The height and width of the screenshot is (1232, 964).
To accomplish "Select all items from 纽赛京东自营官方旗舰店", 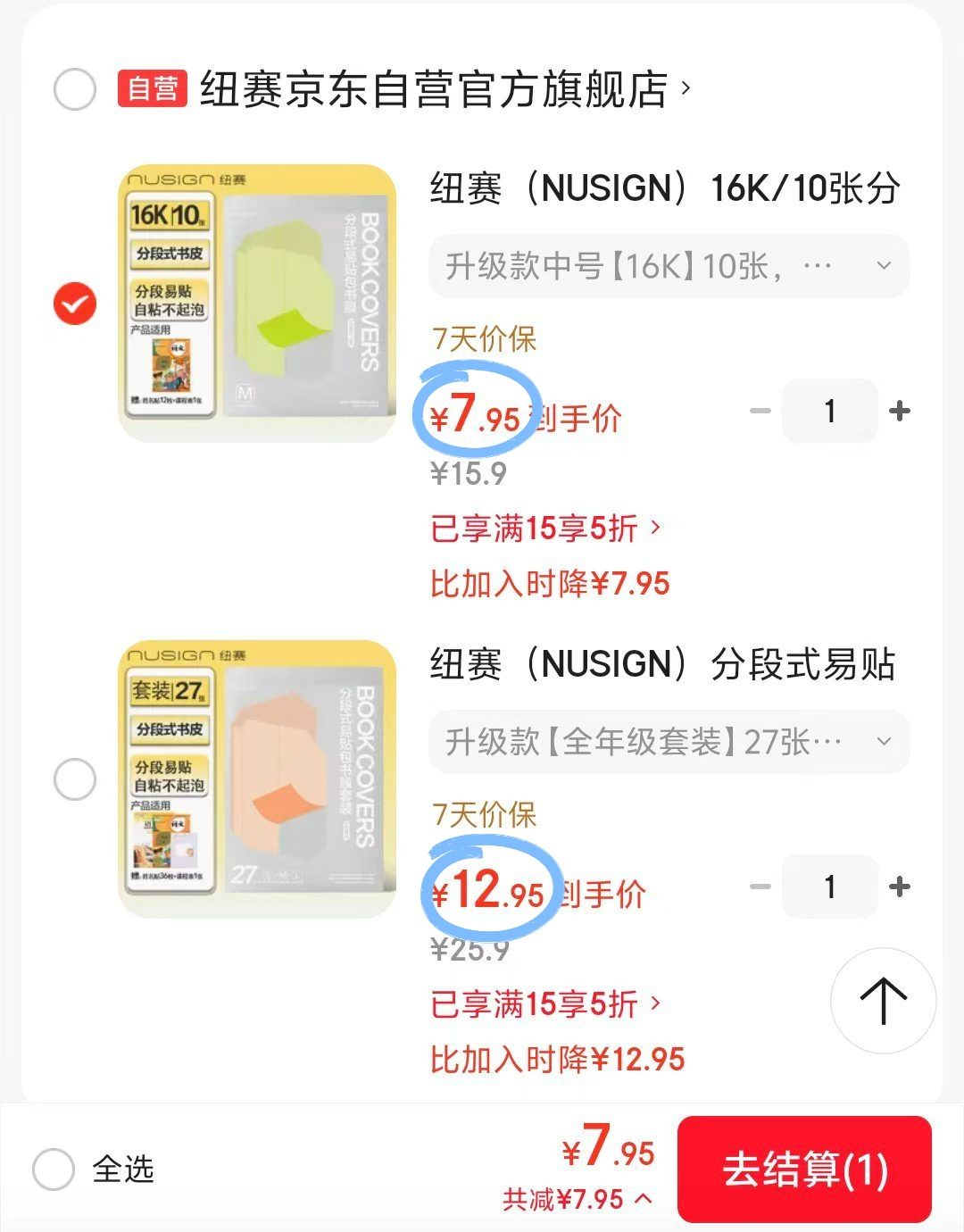I will [x=75, y=89].
